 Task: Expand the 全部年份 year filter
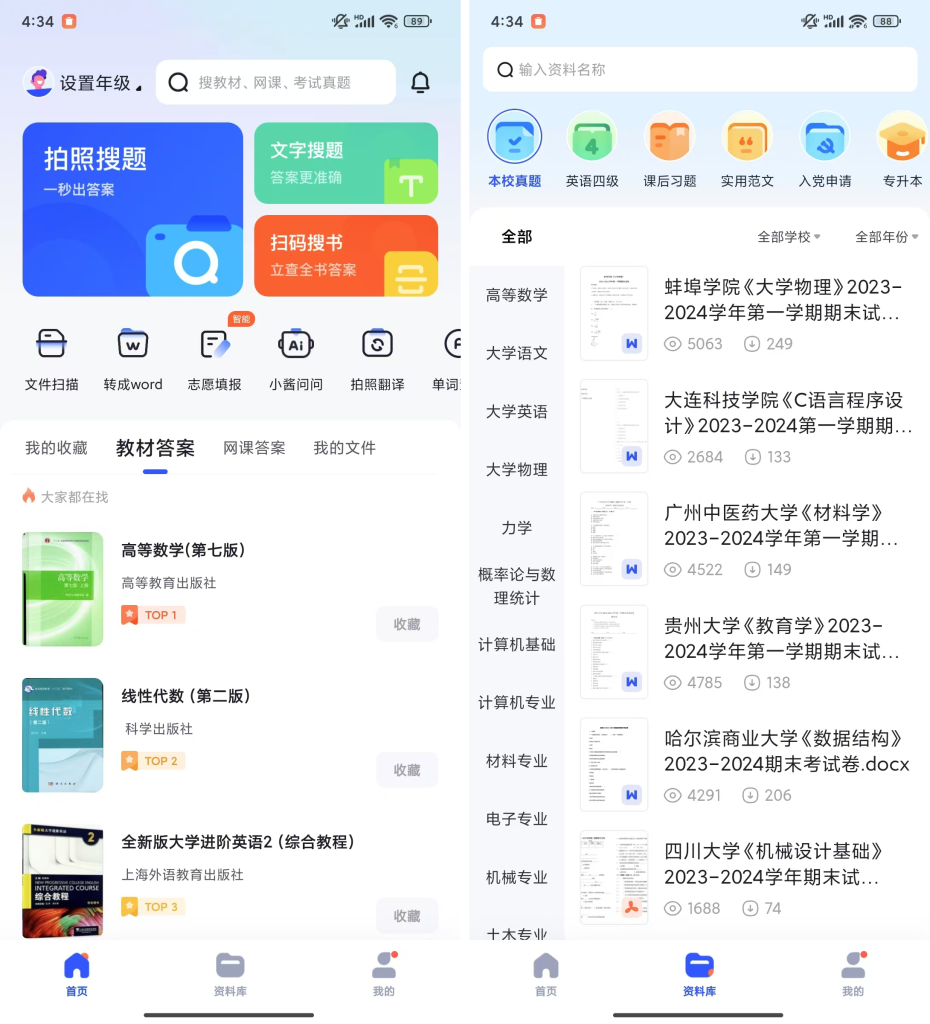click(x=886, y=237)
